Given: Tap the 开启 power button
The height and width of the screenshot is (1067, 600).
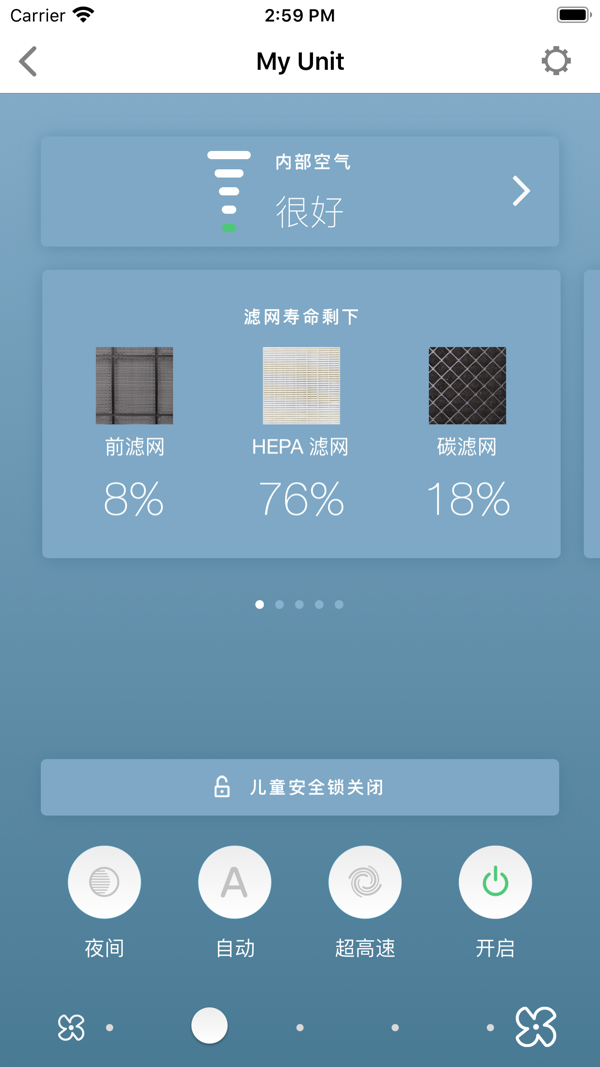Looking at the screenshot, I should click(495, 882).
